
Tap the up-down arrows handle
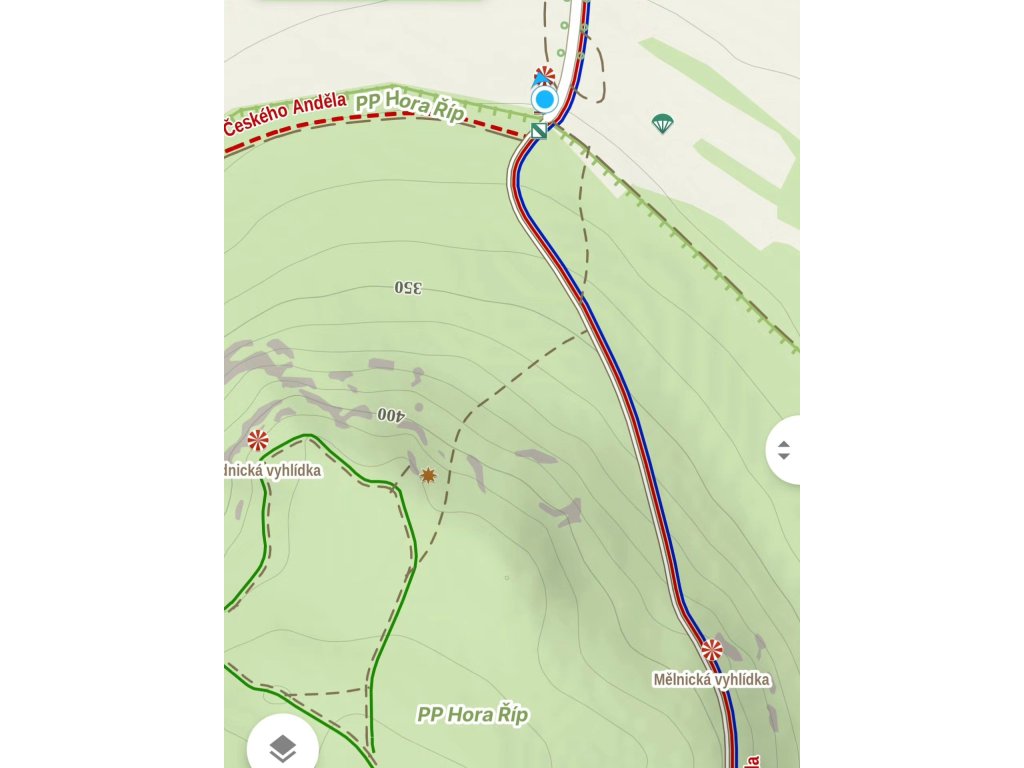coord(784,450)
